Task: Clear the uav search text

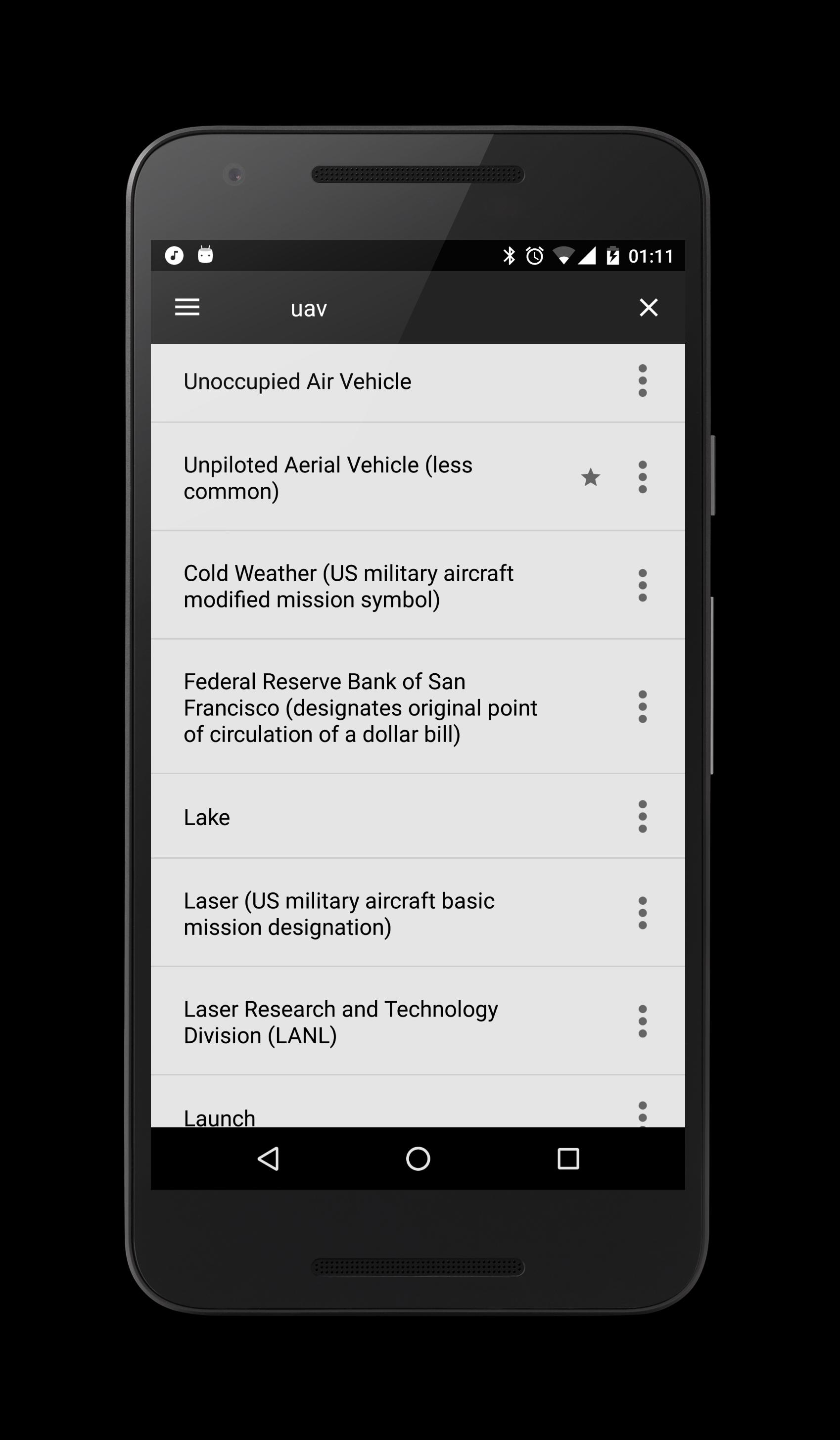Action: click(x=648, y=307)
